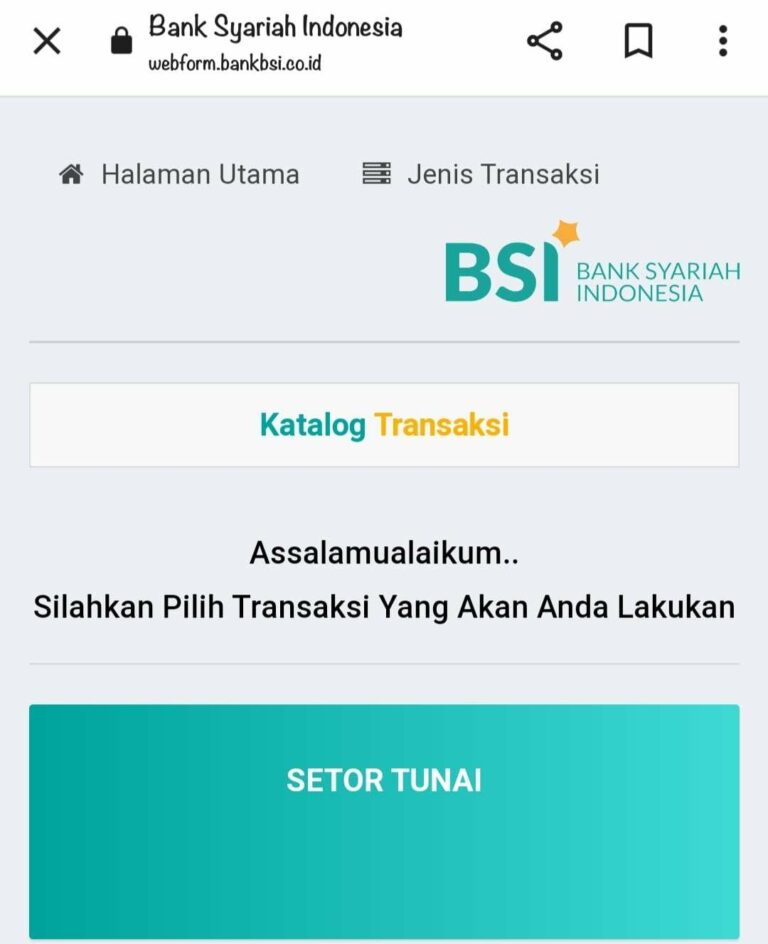This screenshot has height=944, width=768.
Task: Tap the list icon beside Jenis Transaksi
Action: point(376,174)
